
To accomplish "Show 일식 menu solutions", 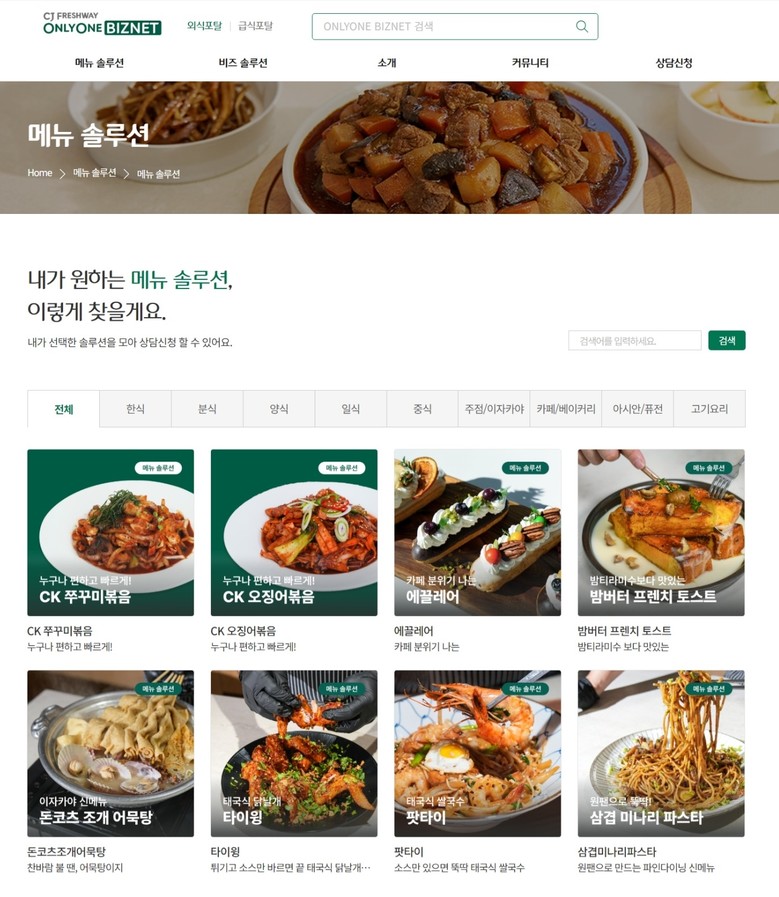I will 351,409.
